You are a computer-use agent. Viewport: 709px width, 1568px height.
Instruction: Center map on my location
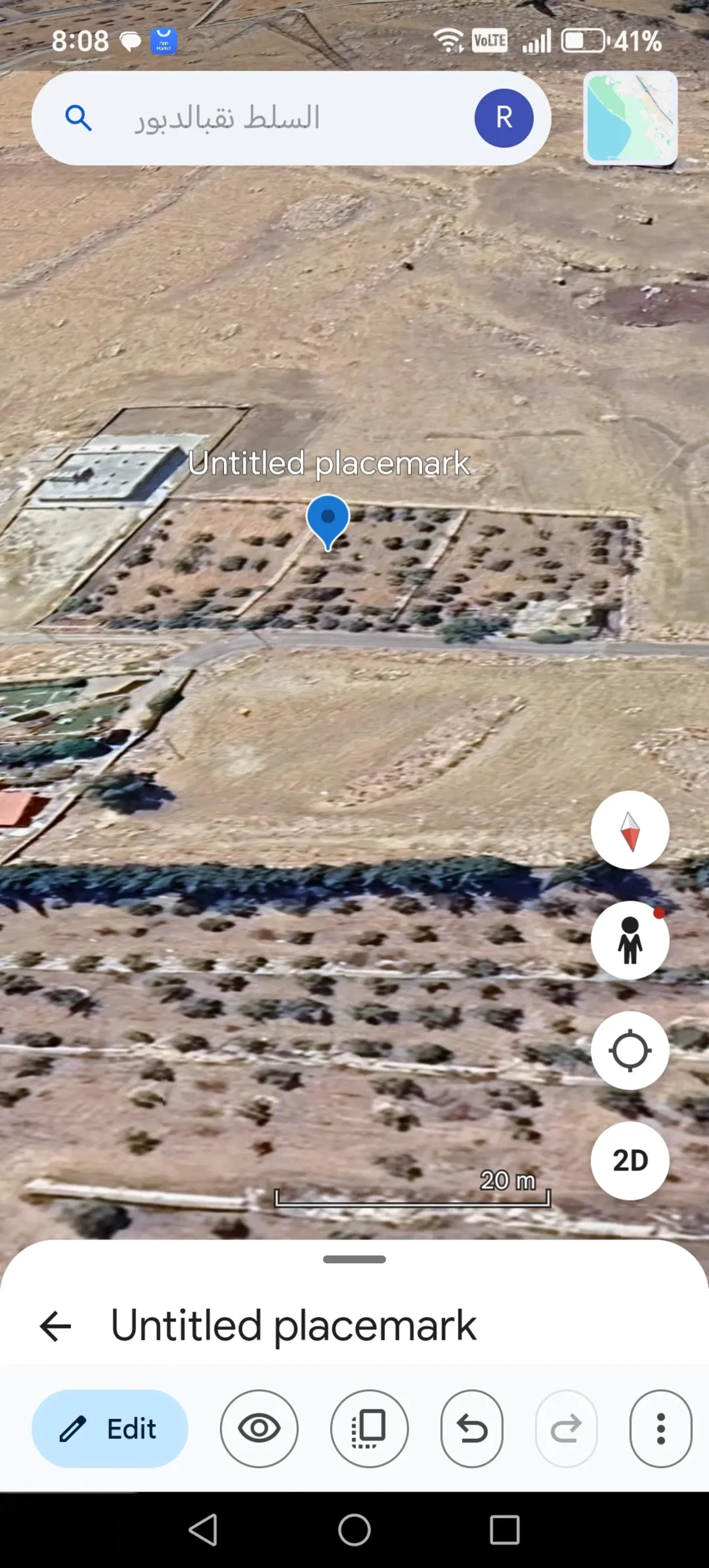630,1050
